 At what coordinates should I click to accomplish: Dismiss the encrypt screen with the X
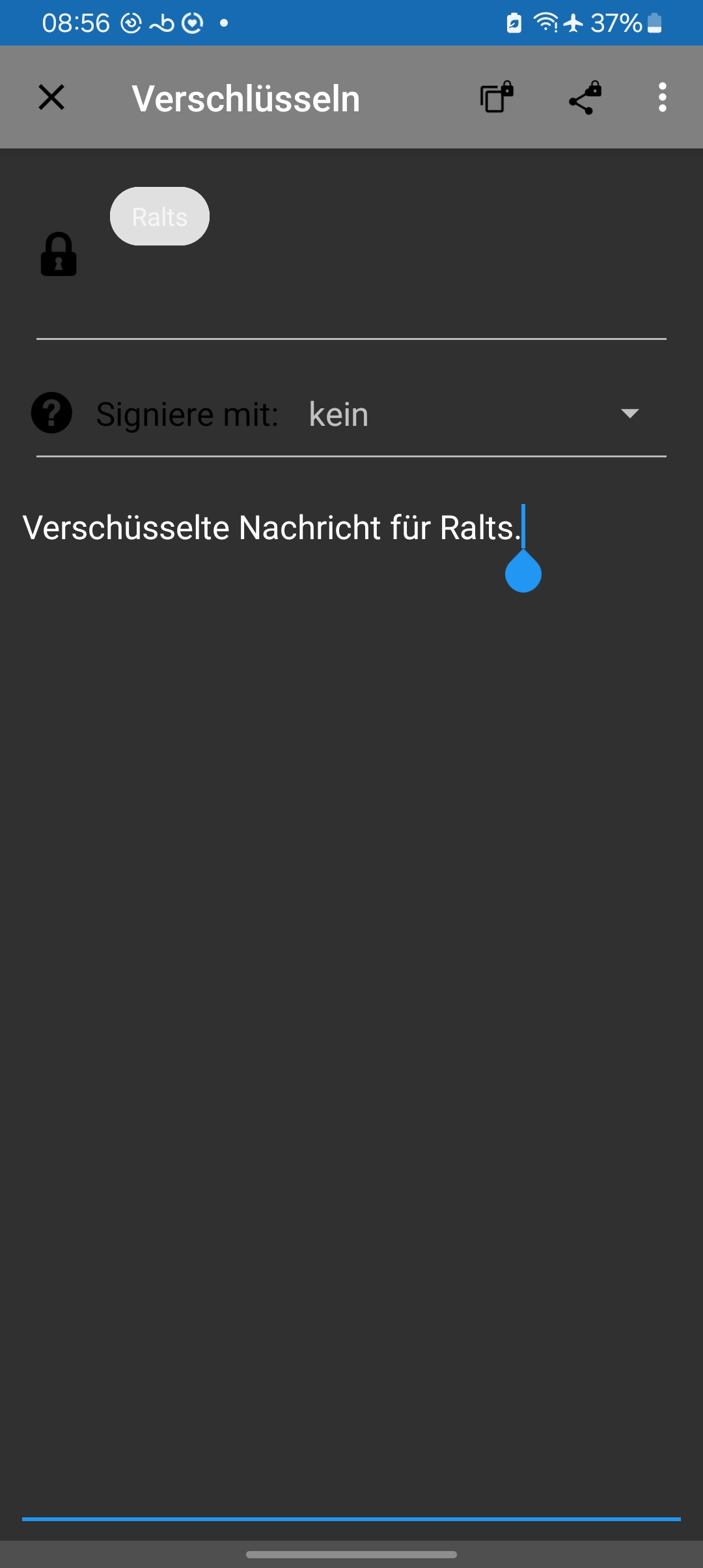pyautogui.click(x=51, y=98)
